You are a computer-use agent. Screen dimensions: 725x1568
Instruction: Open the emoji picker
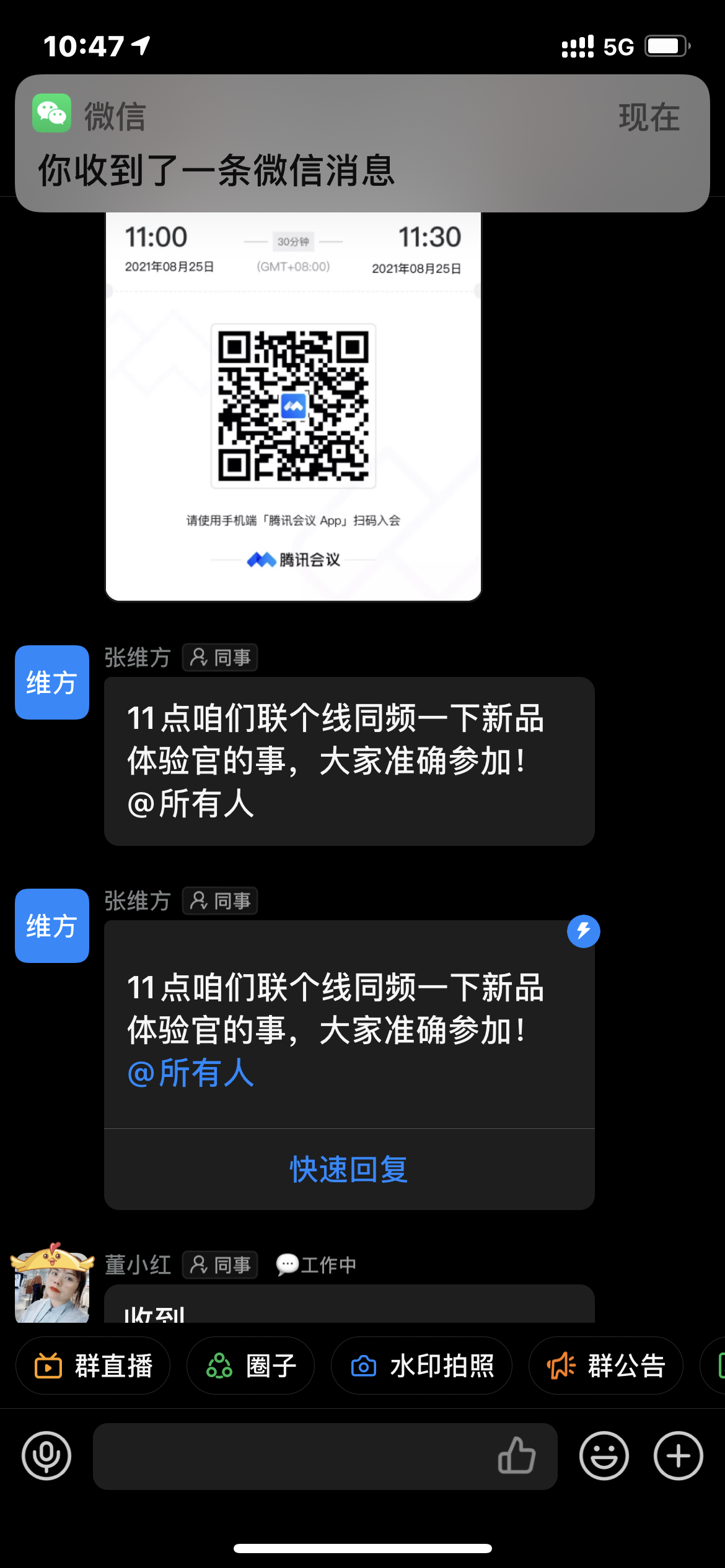(604, 1456)
